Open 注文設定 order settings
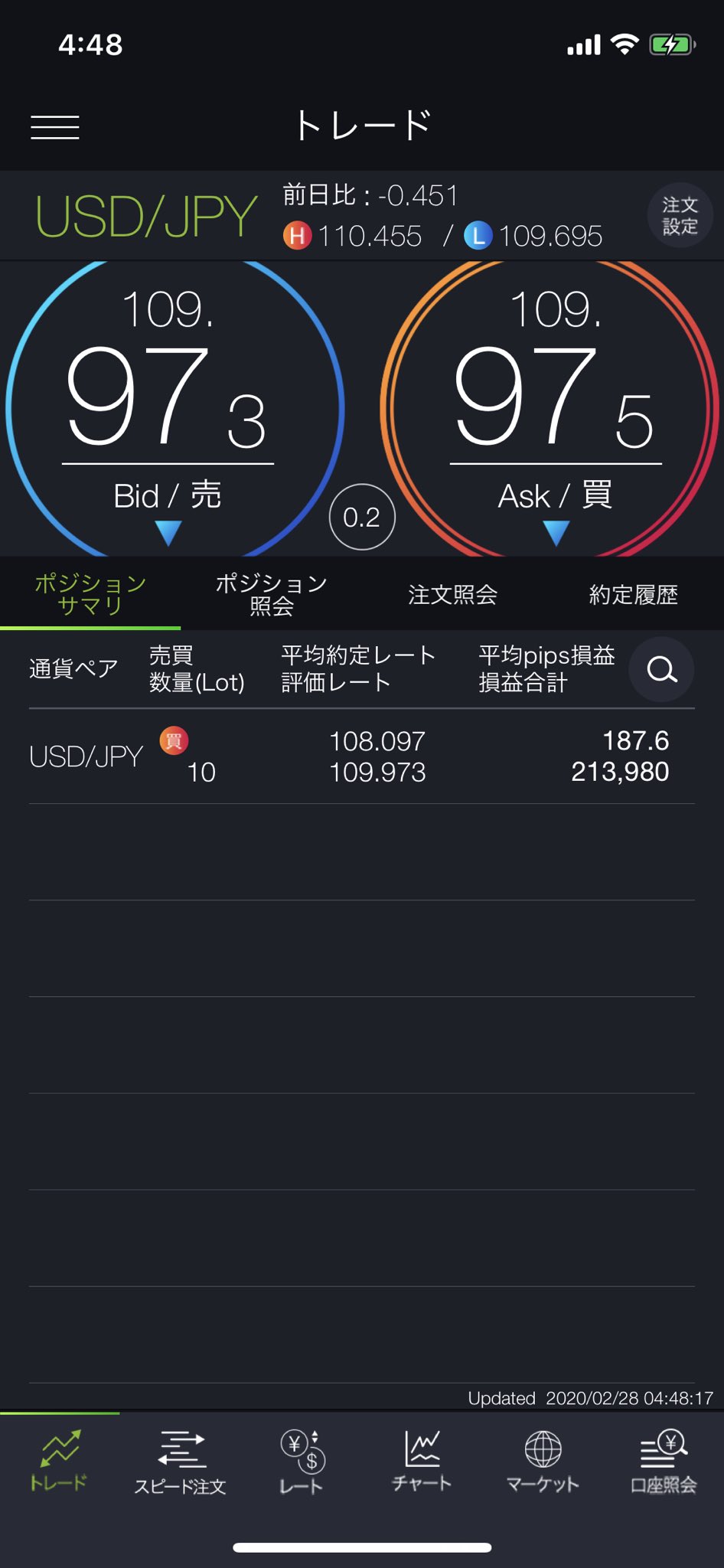This screenshot has width=724, height=1568. pos(680,215)
